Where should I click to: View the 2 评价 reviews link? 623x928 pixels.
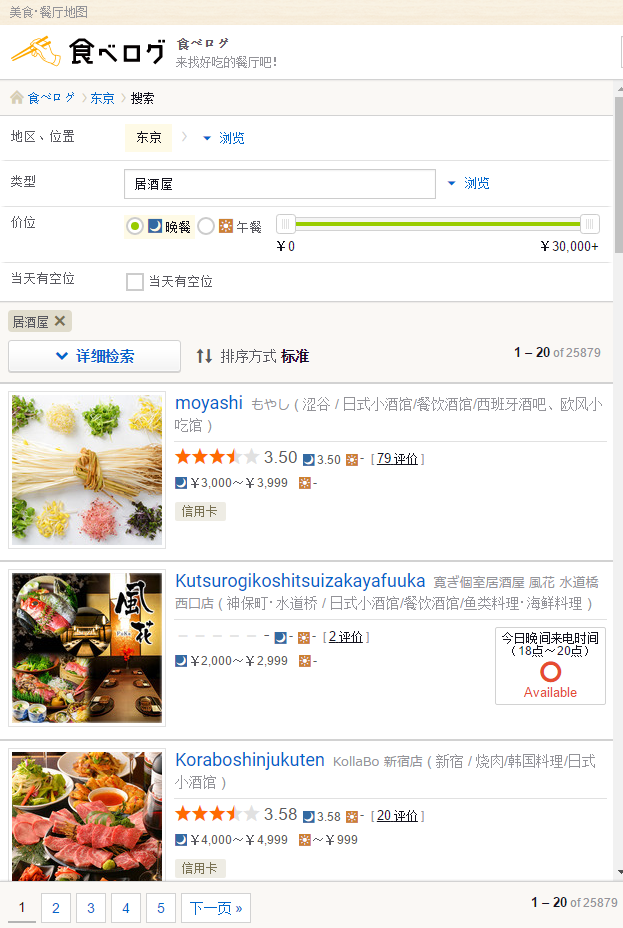[346, 637]
